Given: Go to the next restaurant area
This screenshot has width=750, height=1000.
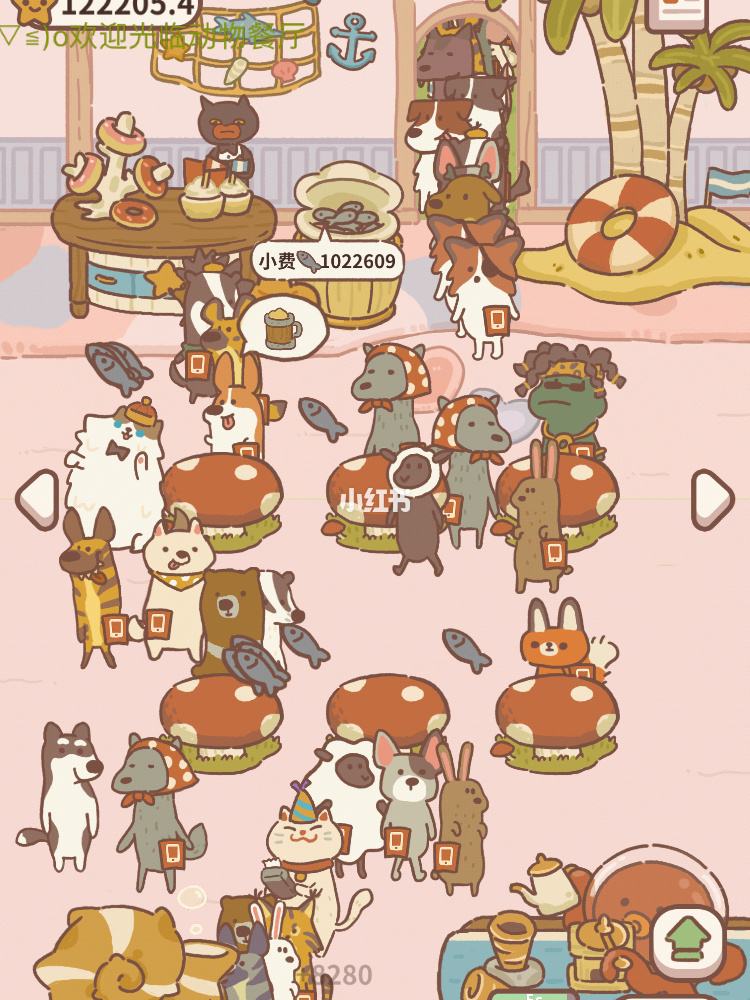Looking at the screenshot, I should [x=713, y=499].
